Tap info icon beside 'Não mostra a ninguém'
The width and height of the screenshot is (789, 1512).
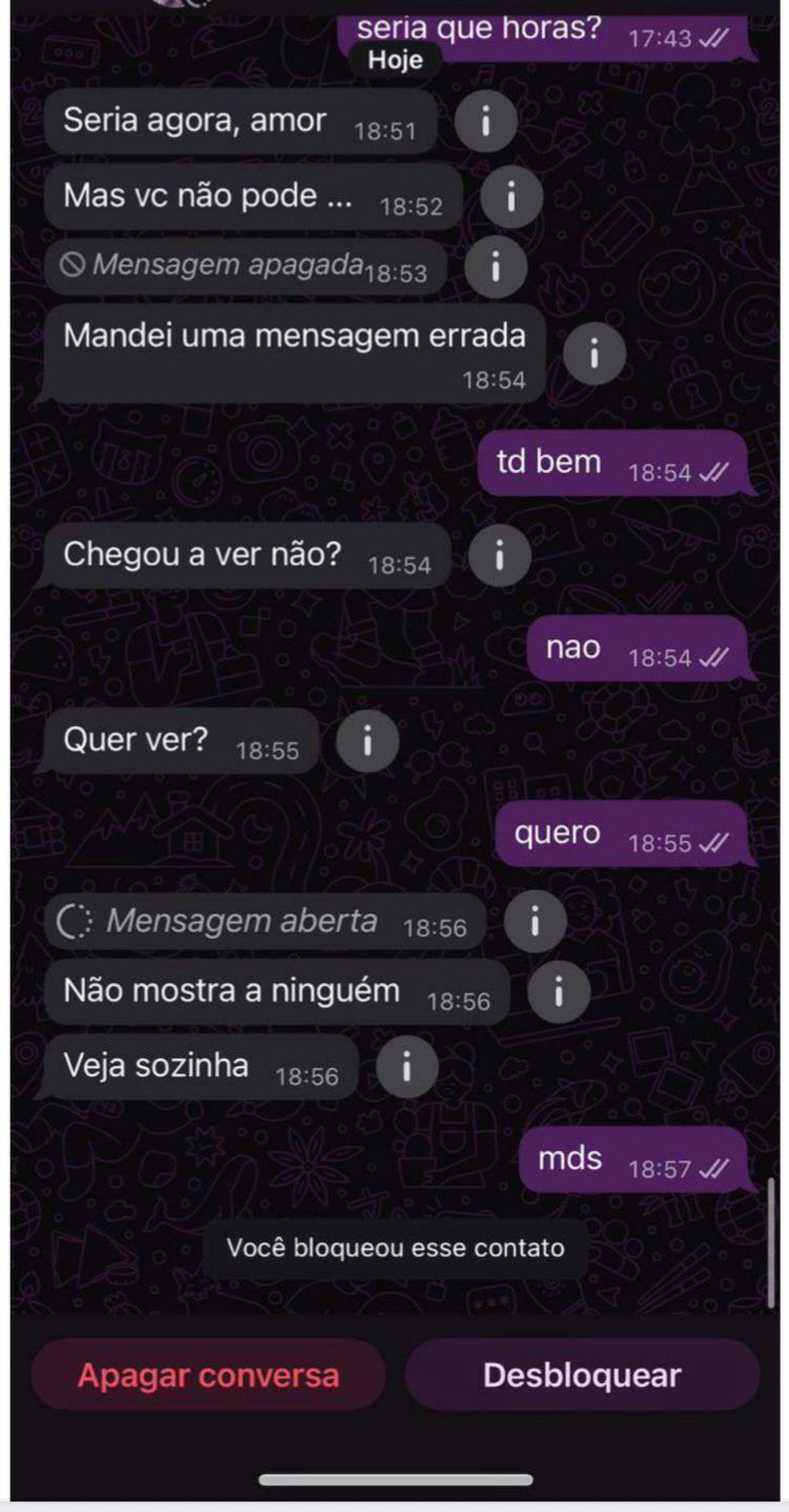point(559,992)
